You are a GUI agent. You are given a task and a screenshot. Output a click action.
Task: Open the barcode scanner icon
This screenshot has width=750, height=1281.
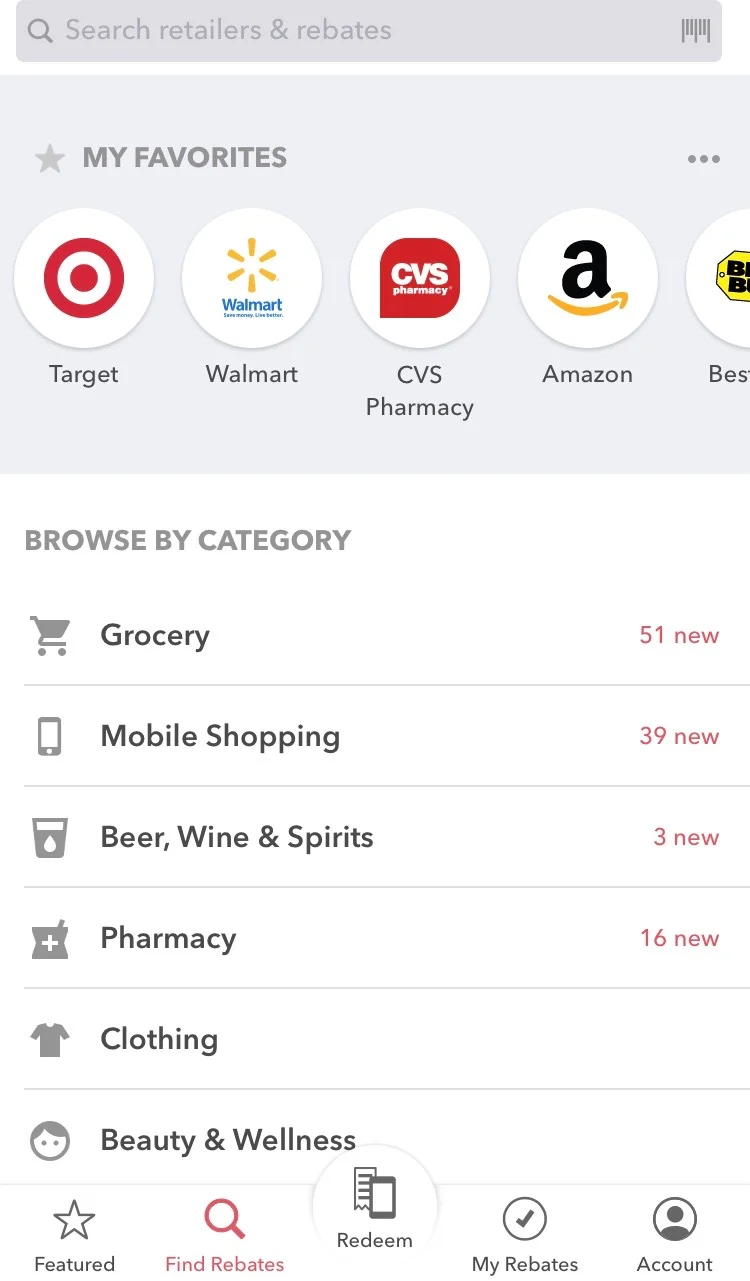(696, 30)
